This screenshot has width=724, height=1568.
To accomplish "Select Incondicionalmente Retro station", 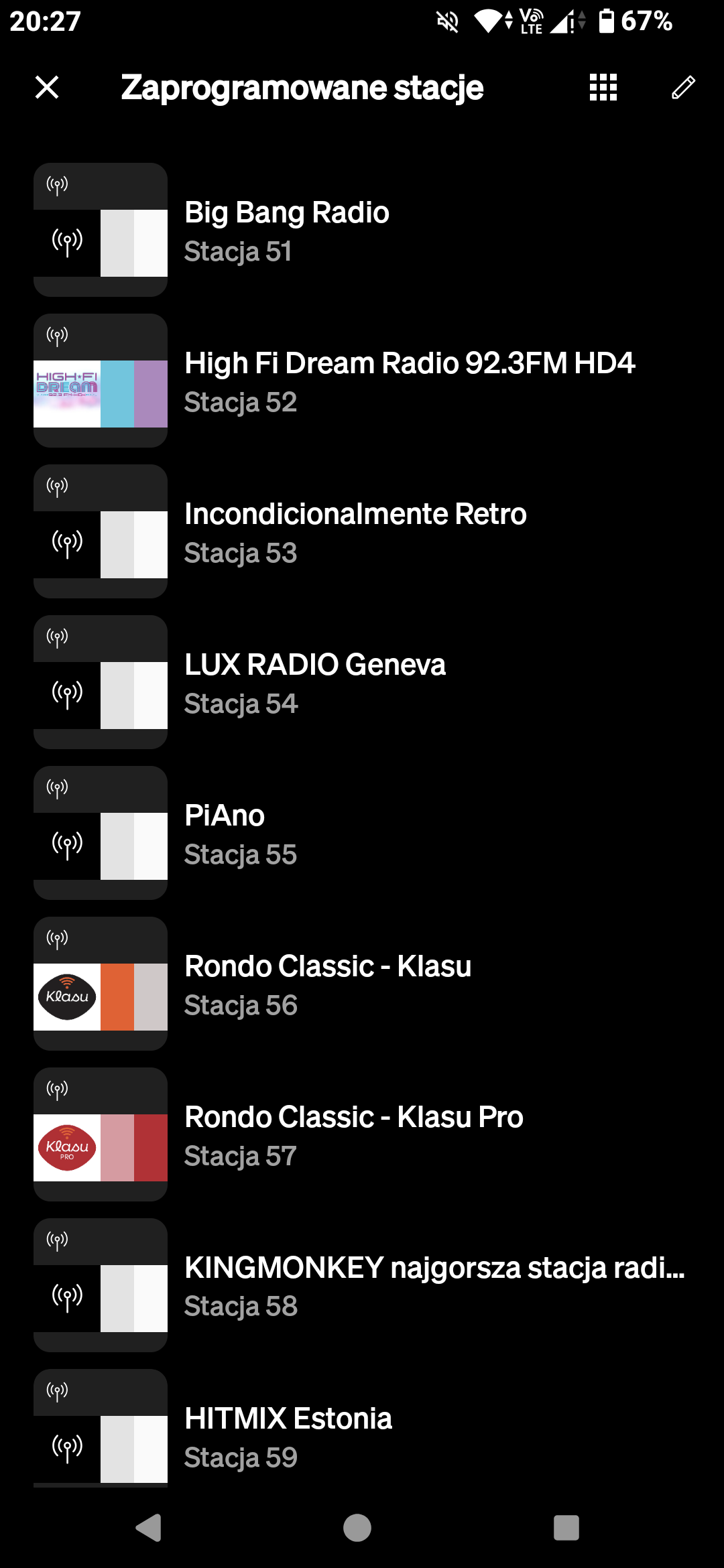I will click(362, 531).
